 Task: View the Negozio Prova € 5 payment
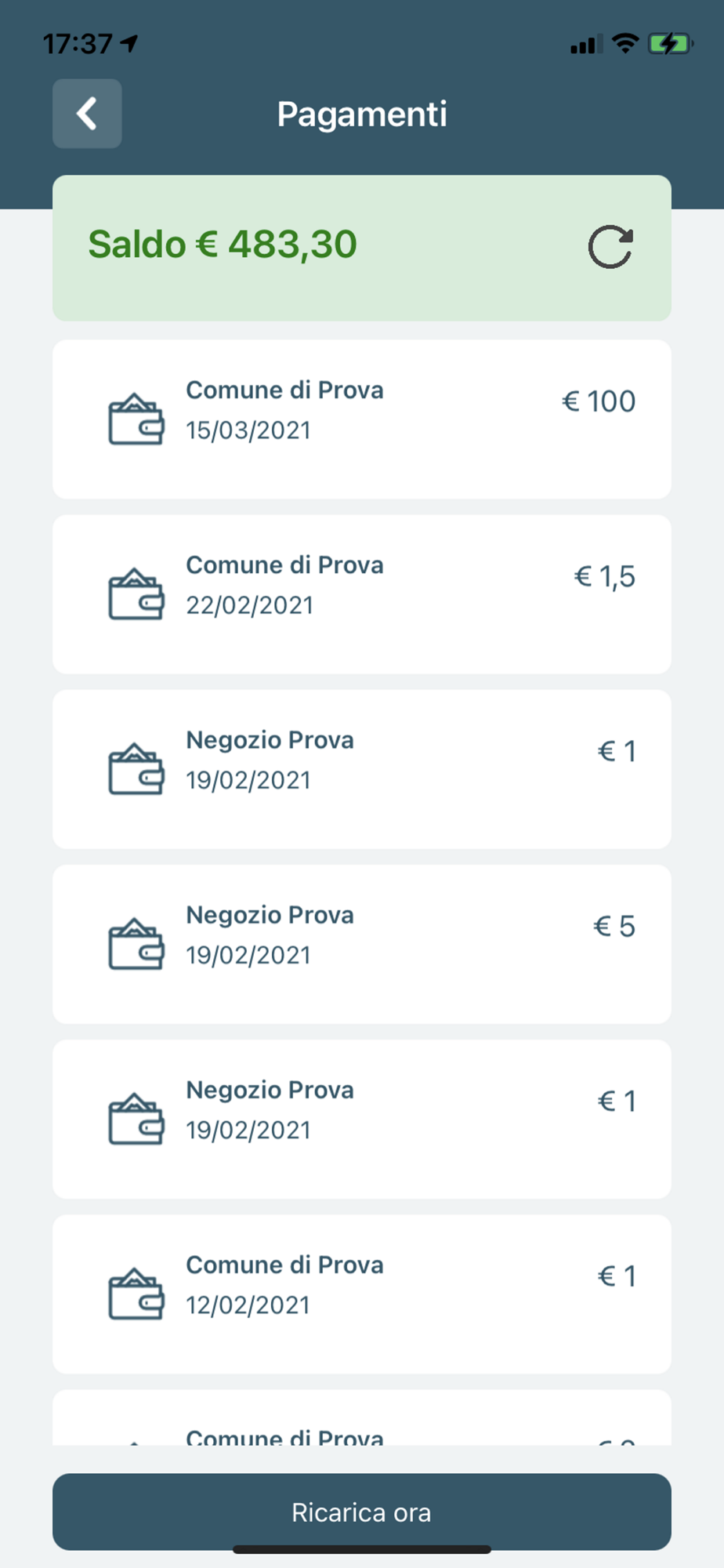[x=361, y=944]
